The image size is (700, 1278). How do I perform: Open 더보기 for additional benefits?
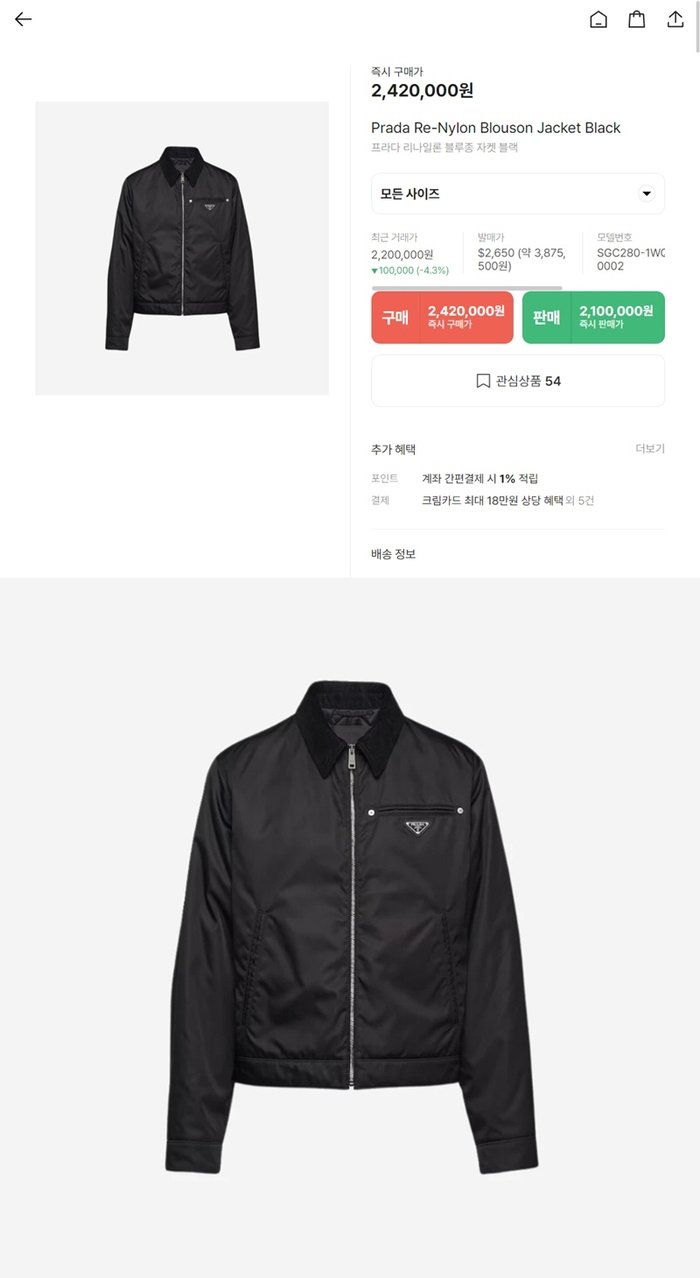pos(649,449)
